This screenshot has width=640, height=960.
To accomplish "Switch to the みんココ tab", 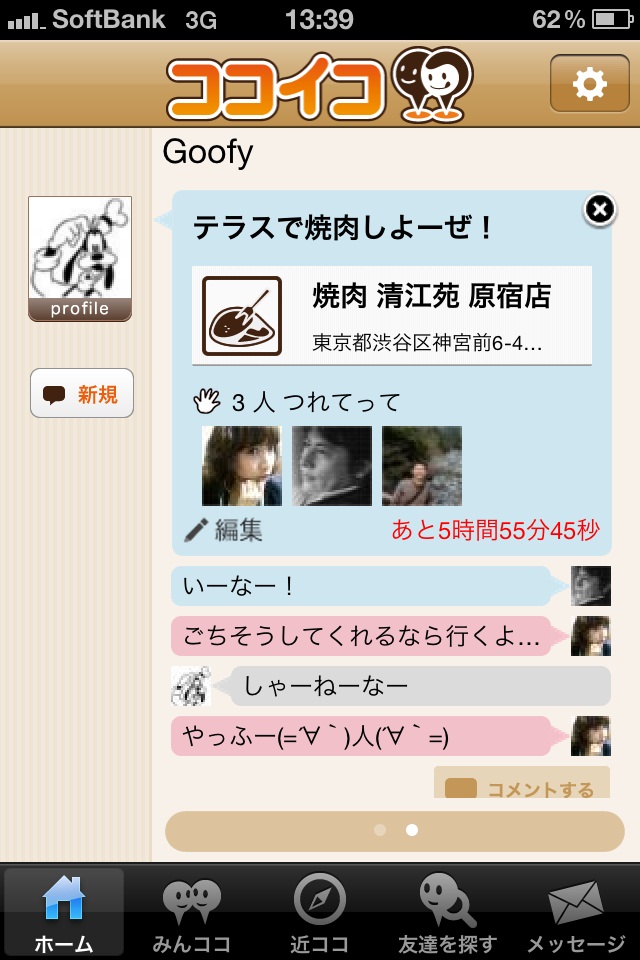I will (191, 912).
